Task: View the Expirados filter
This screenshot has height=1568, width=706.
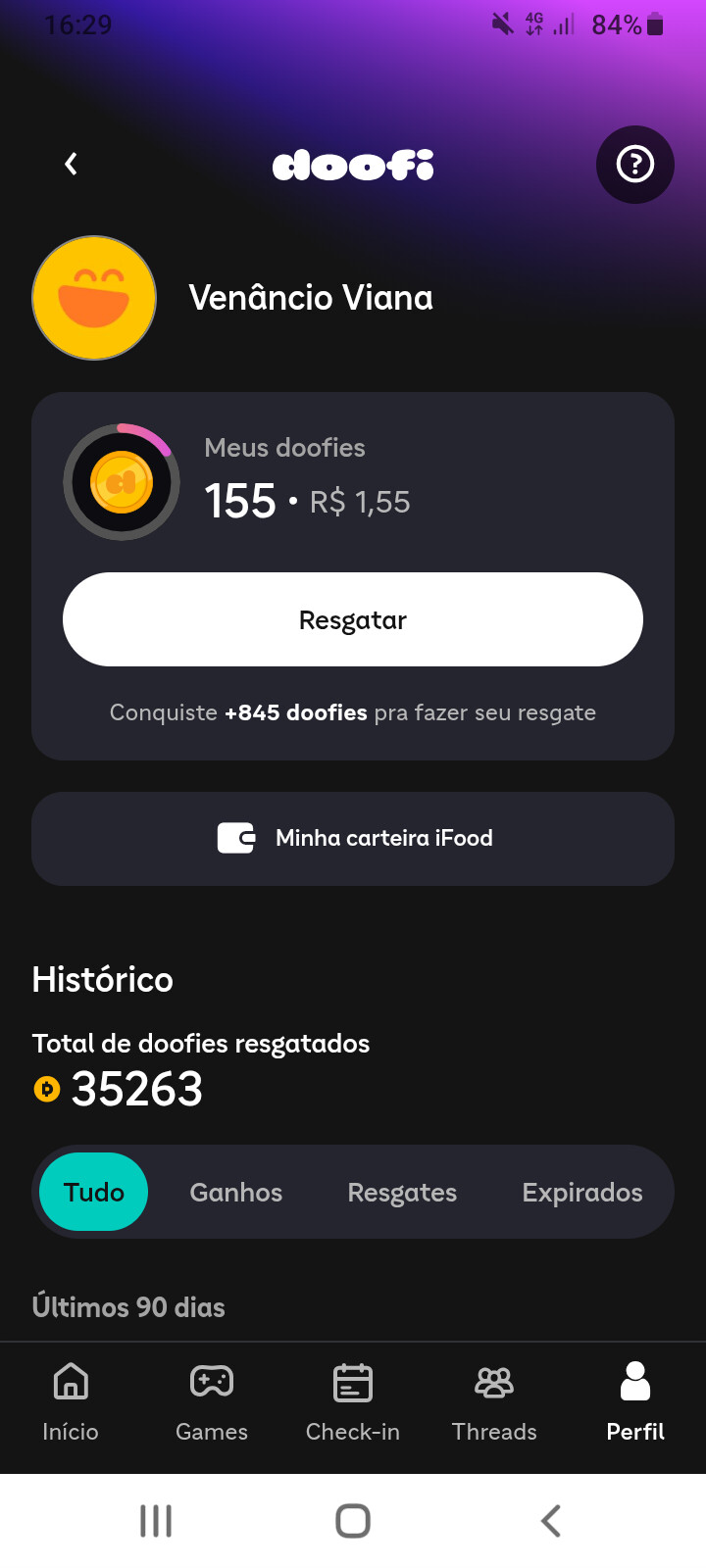Action: [x=582, y=1192]
